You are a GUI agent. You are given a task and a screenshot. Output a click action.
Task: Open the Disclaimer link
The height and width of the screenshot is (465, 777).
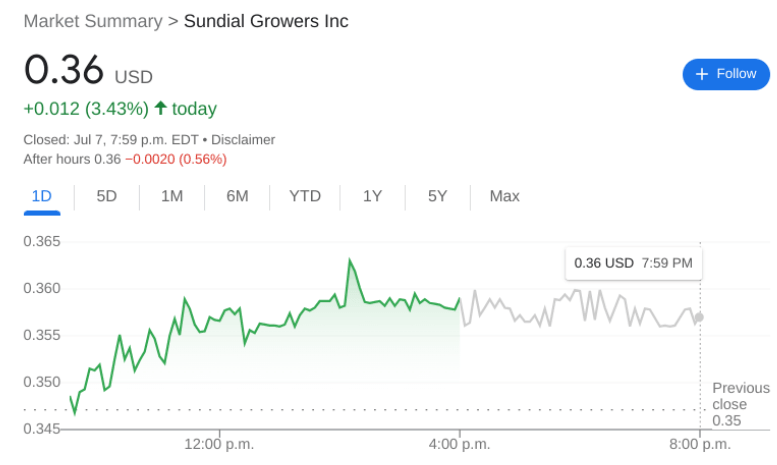[243, 140]
